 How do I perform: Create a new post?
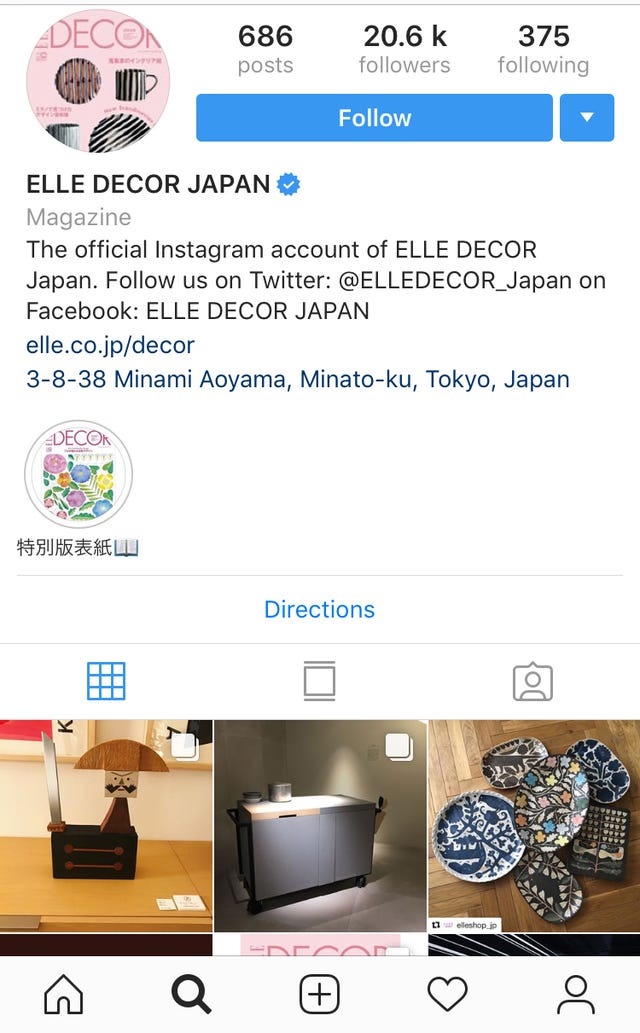coord(320,994)
